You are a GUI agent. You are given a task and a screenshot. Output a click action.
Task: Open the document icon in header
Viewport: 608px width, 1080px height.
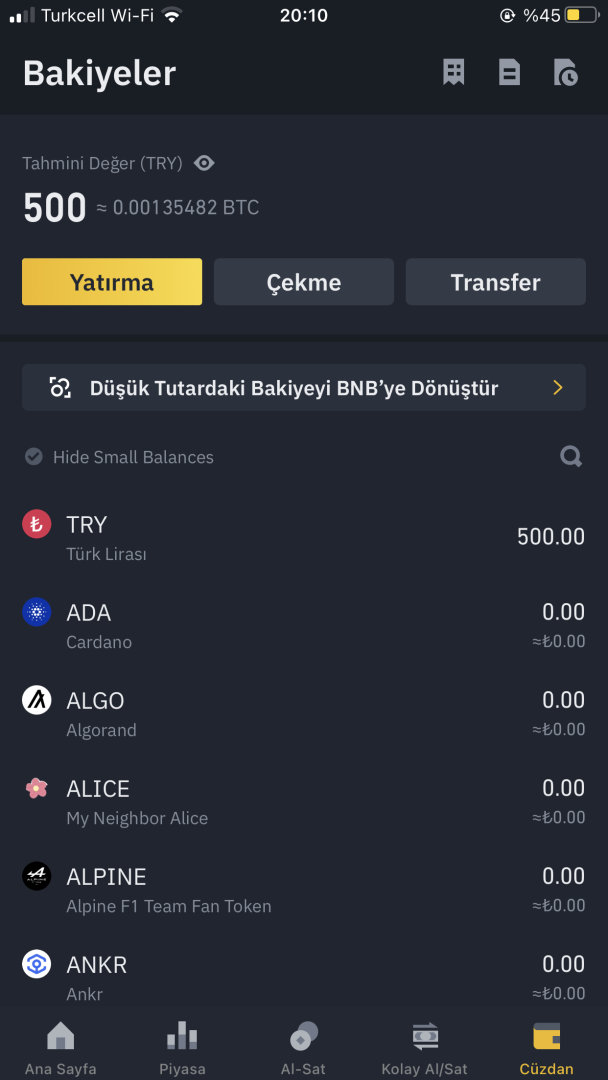coord(510,72)
